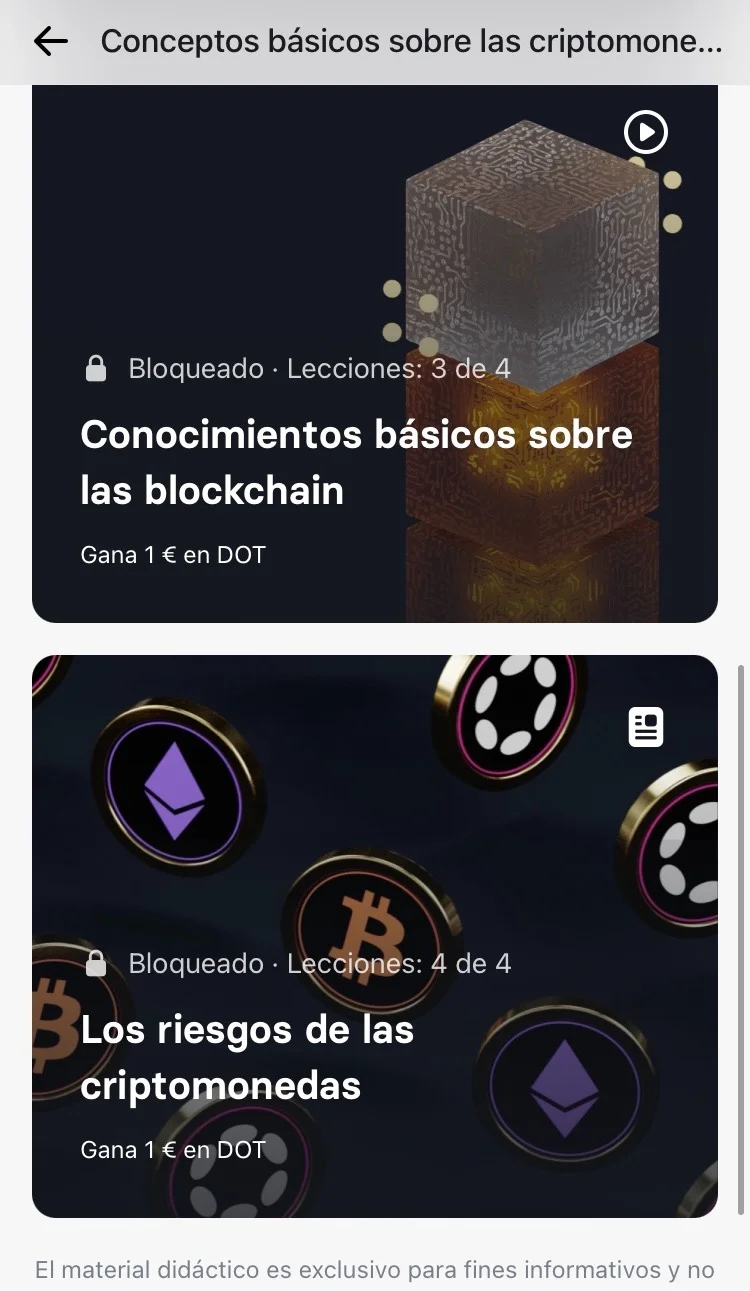Go back using the top arrow
Screen dimensions: 750x1291
(x=50, y=41)
